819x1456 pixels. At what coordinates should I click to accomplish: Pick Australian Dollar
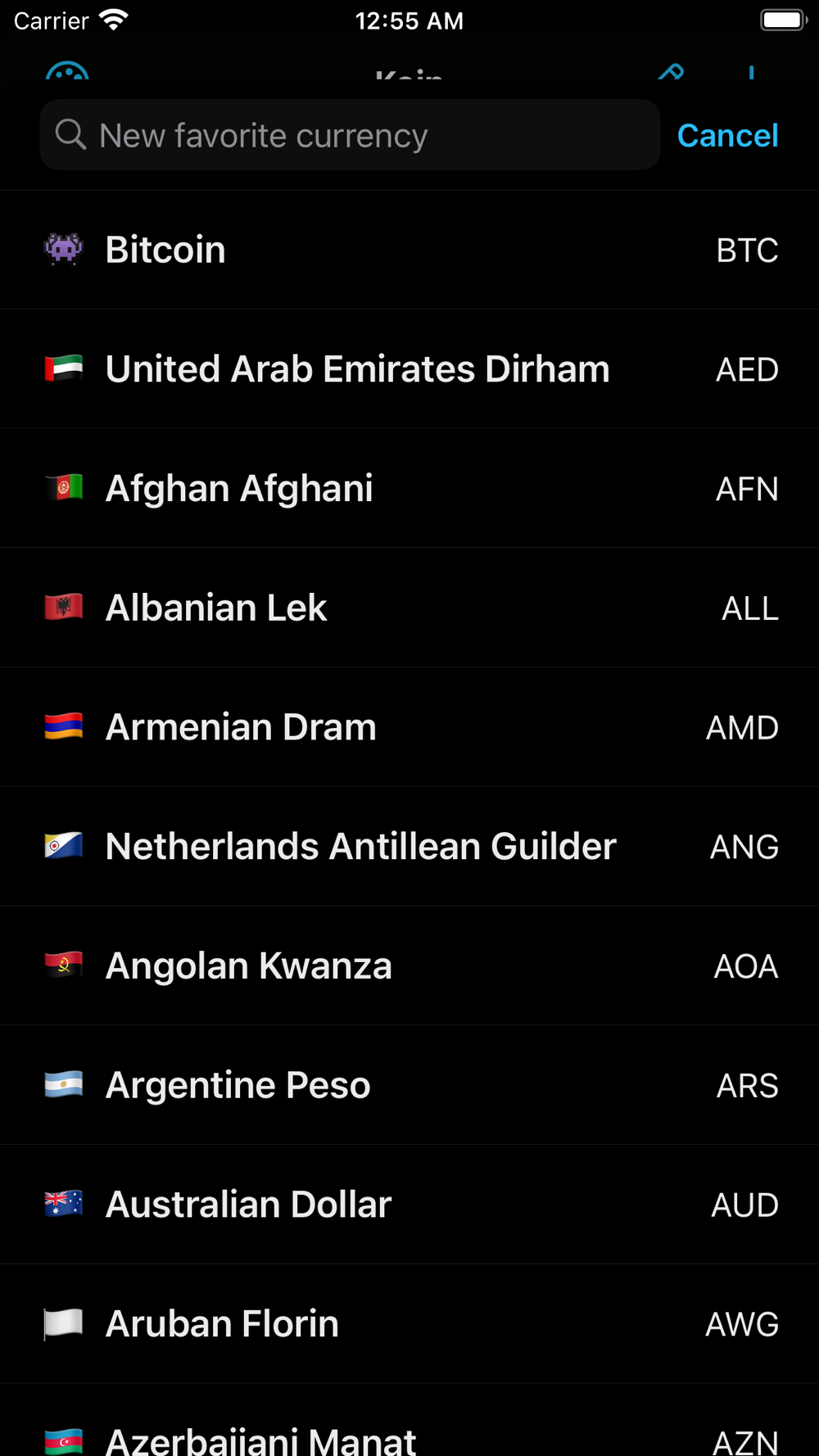409,1205
